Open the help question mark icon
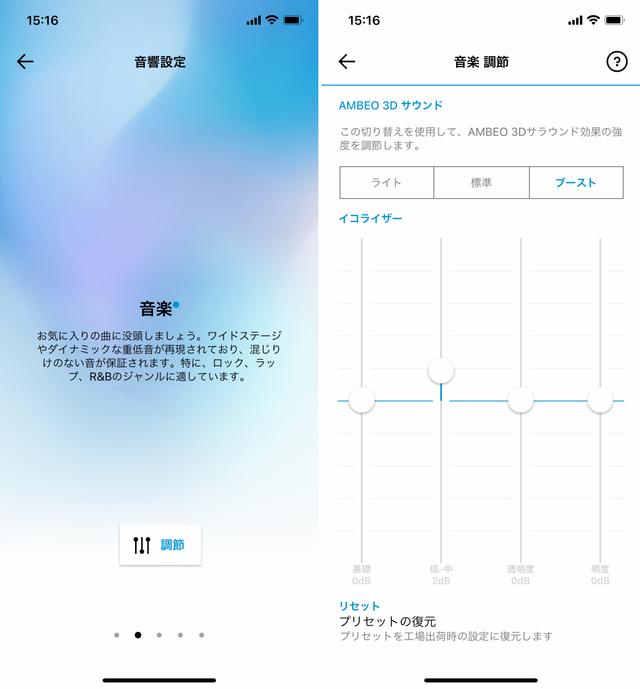The image size is (640, 689). (x=617, y=62)
